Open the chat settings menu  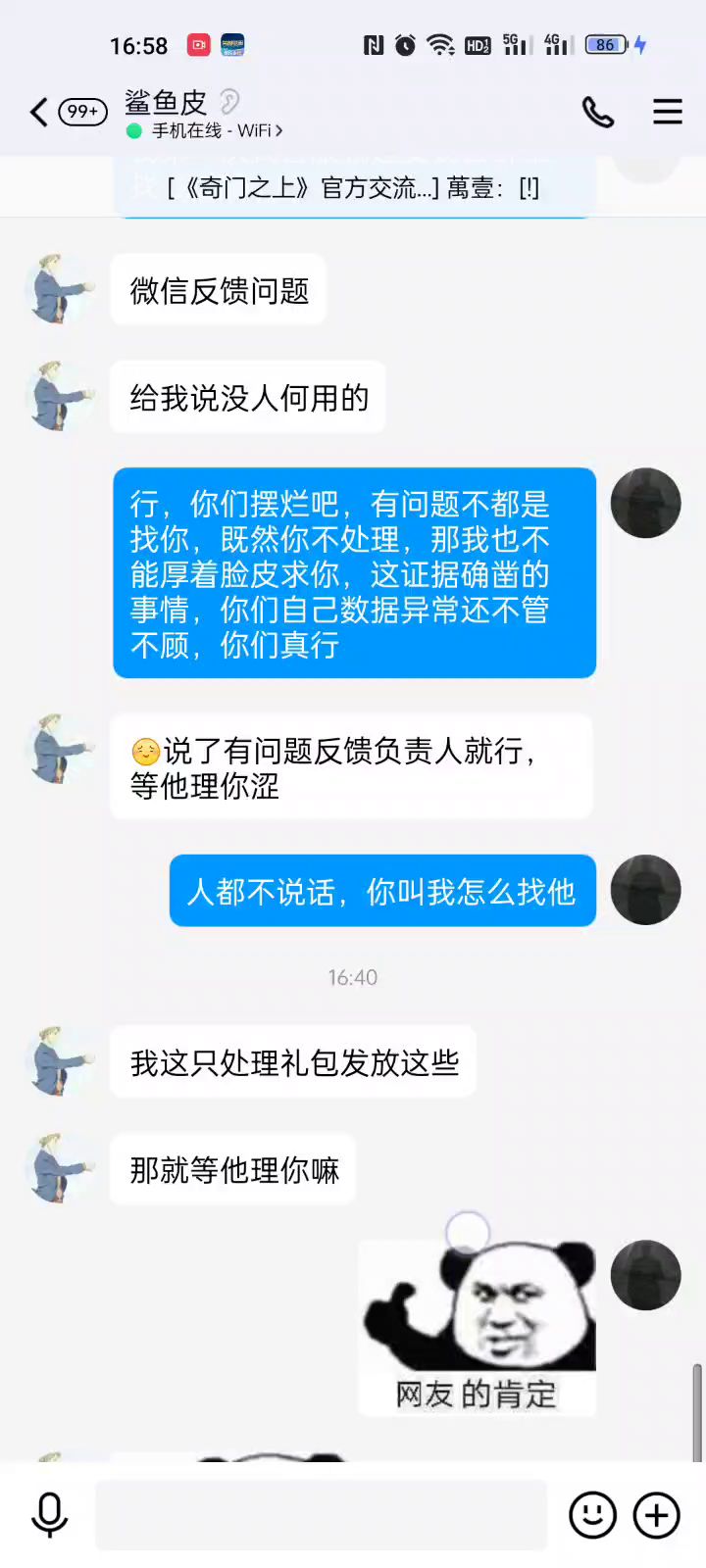click(x=667, y=112)
